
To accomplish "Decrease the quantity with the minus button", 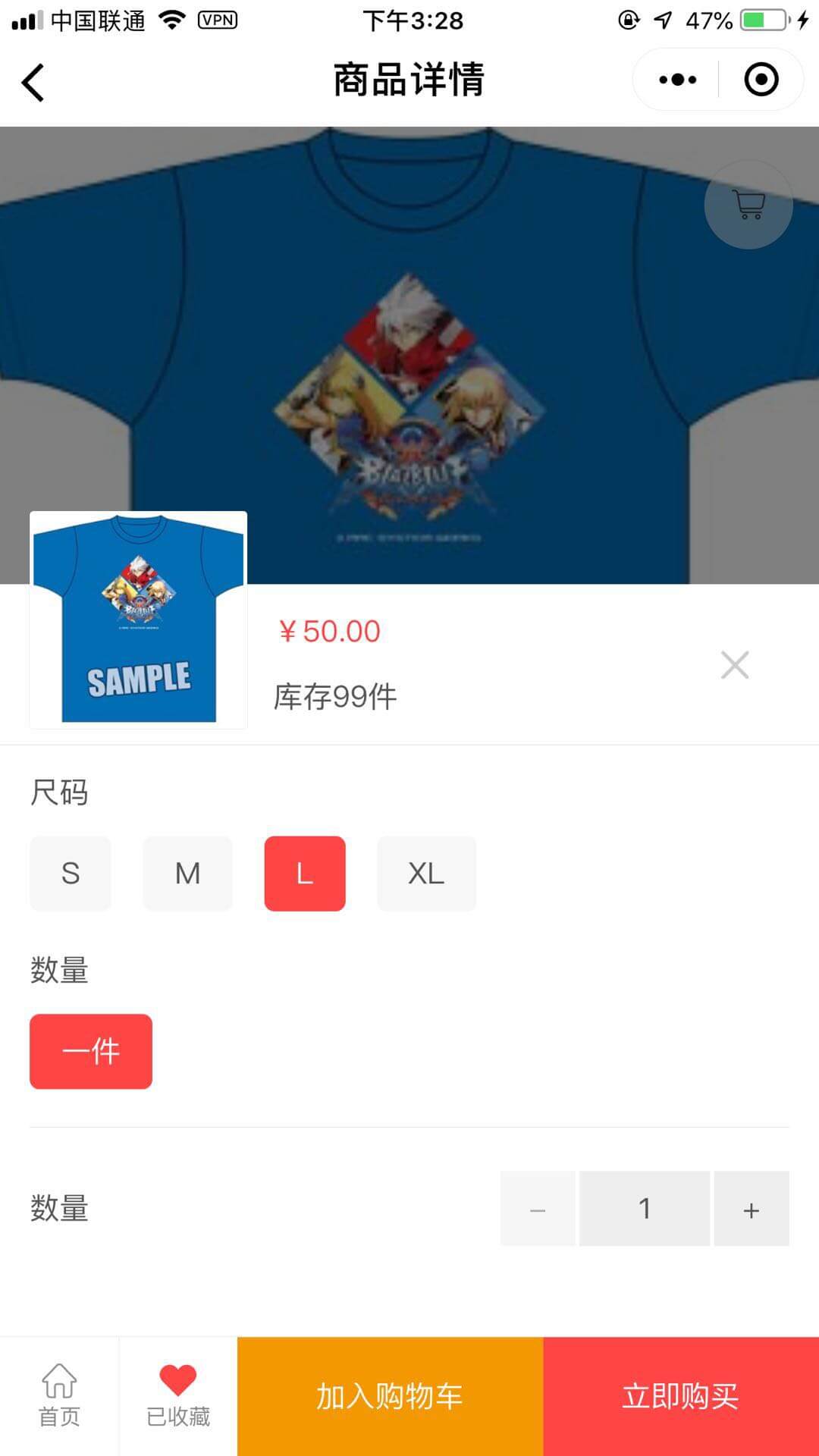I will [538, 1209].
